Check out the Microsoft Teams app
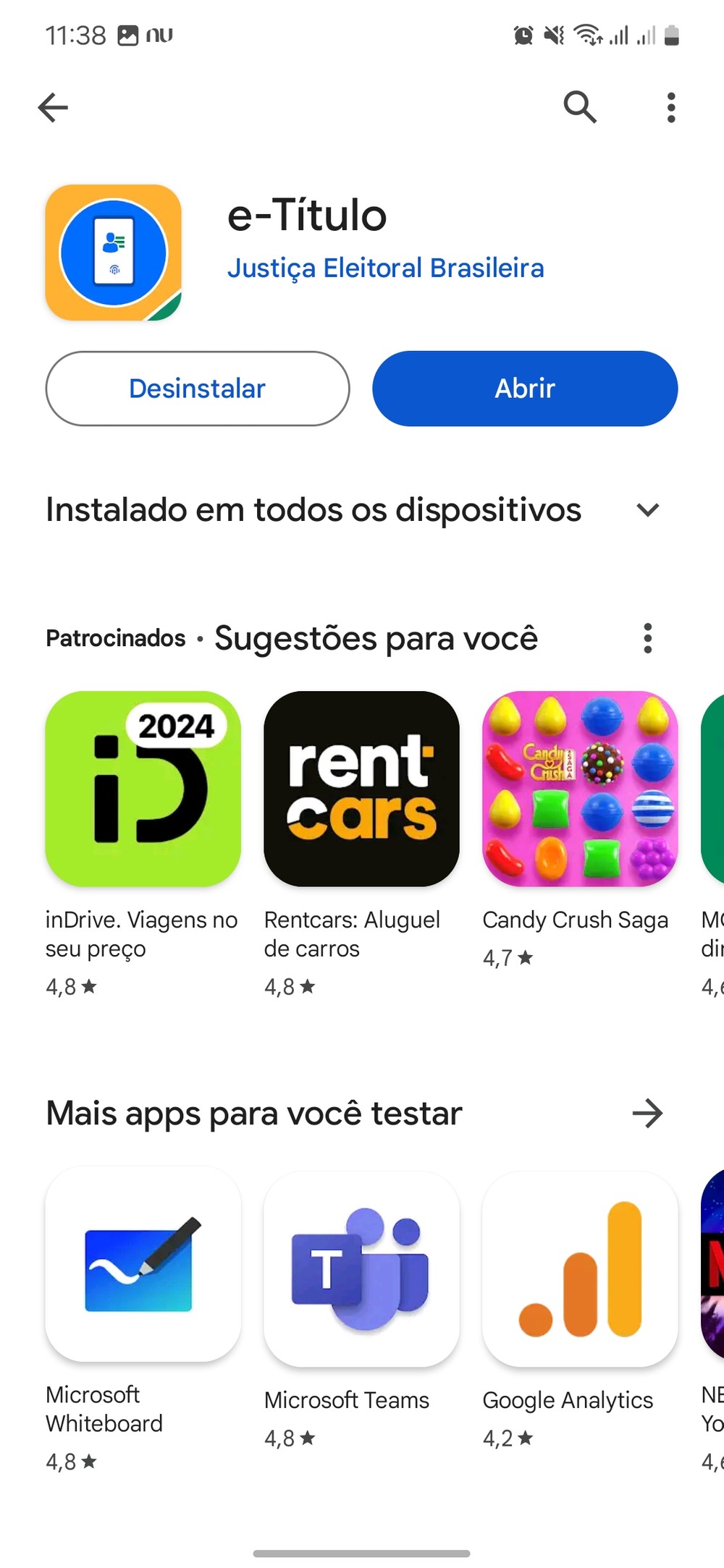The width and height of the screenshot is (724, 1568). pos(361,1269)
